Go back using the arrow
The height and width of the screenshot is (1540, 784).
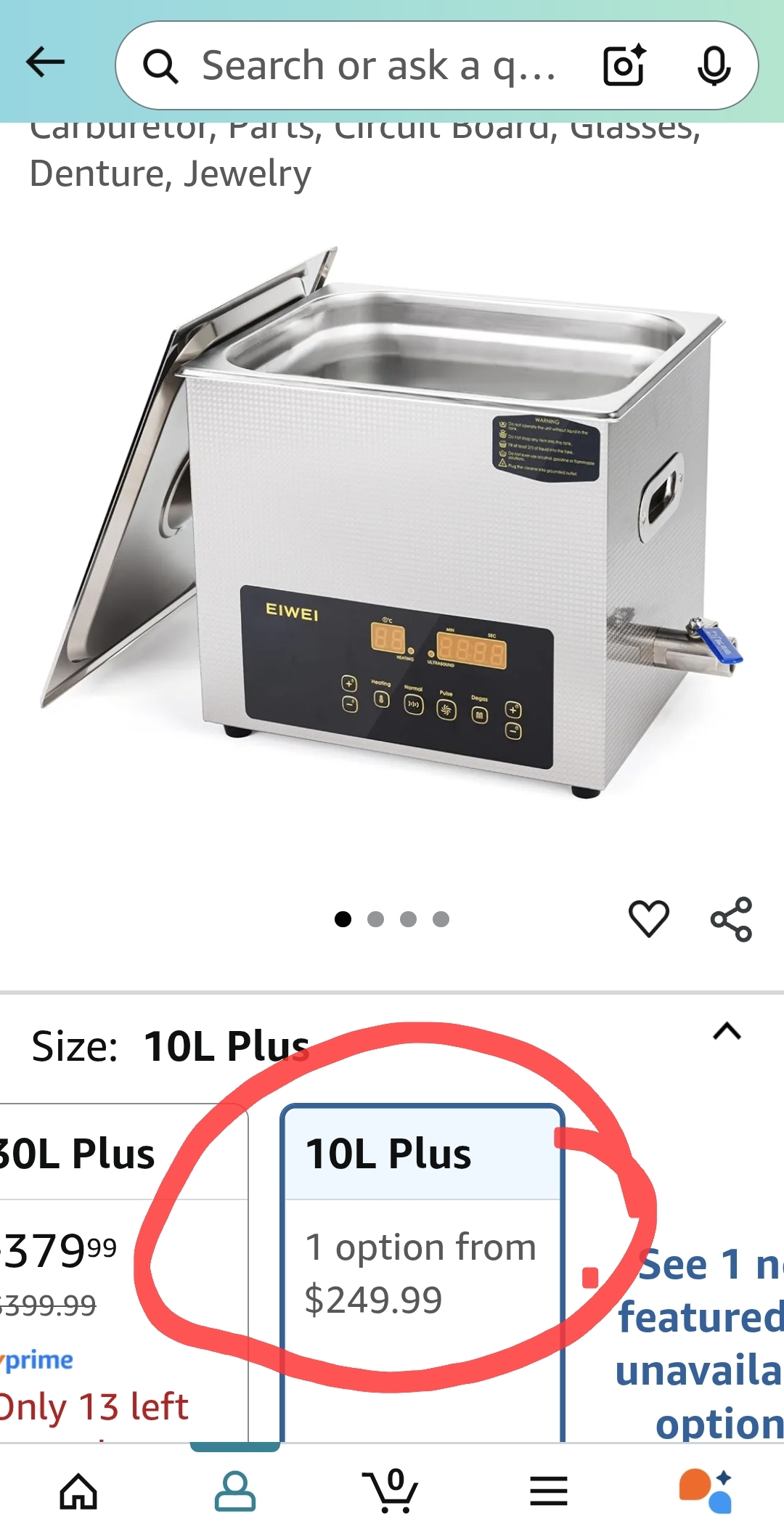pyautogui.click(x=45, y=63)
